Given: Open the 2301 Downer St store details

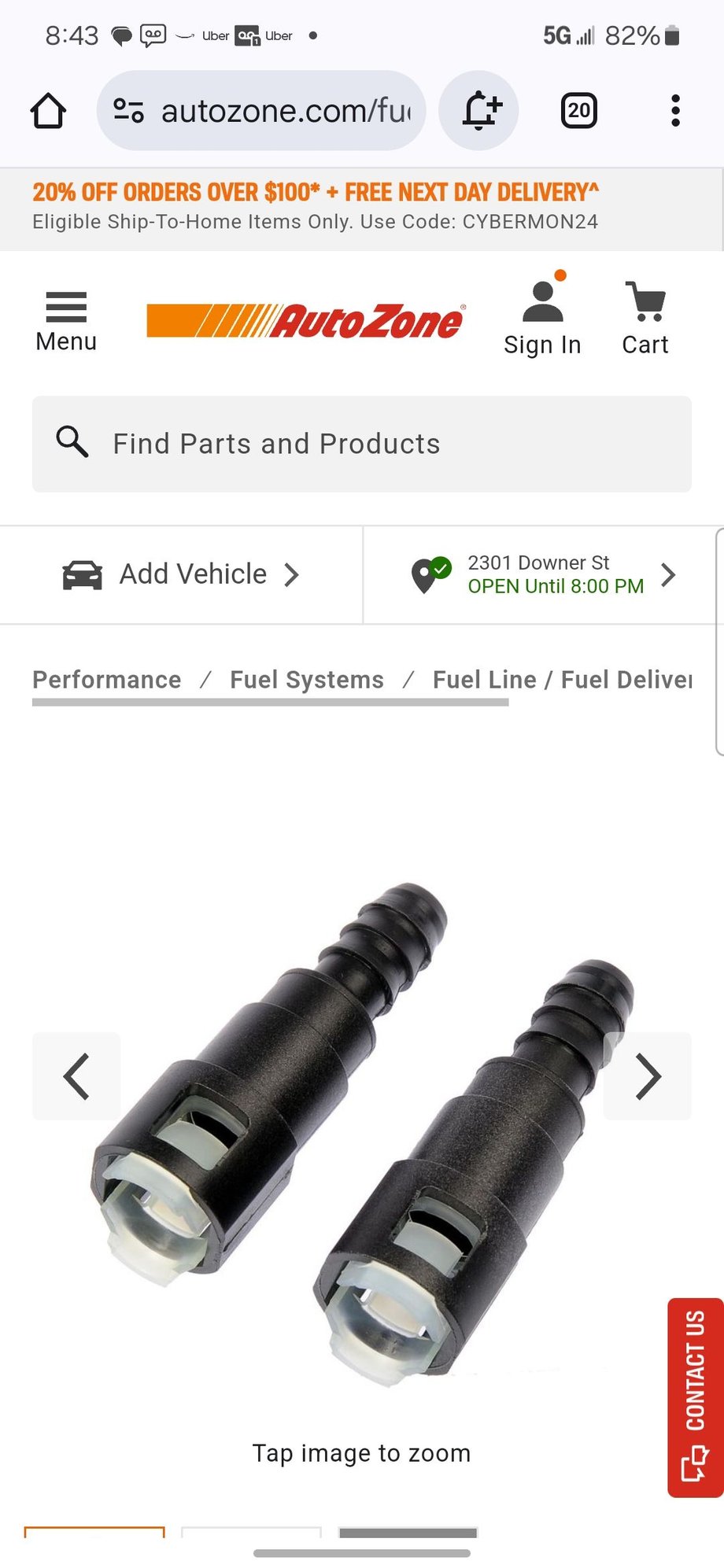Looking at the screenshot, I should click(543, 575).
